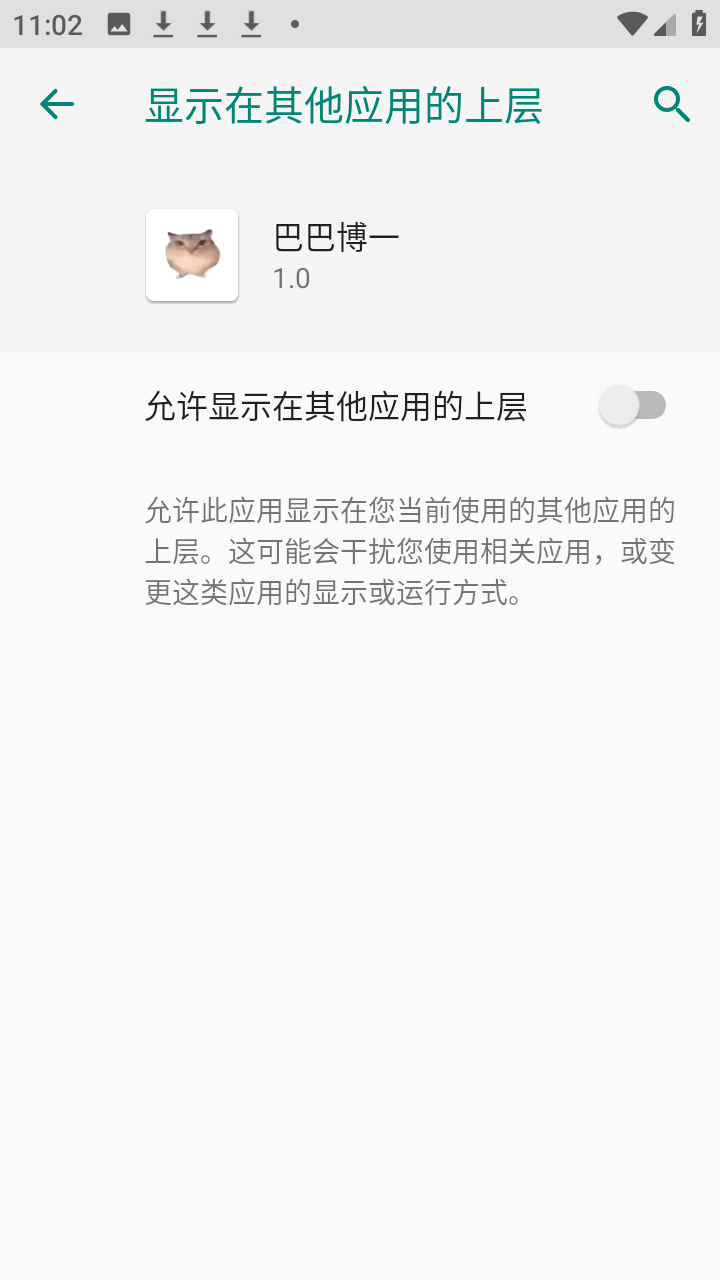Tap the 巴巴博一 hamster app icon
Viewport: 720px width, 1280px height.
tap(191, 255)
